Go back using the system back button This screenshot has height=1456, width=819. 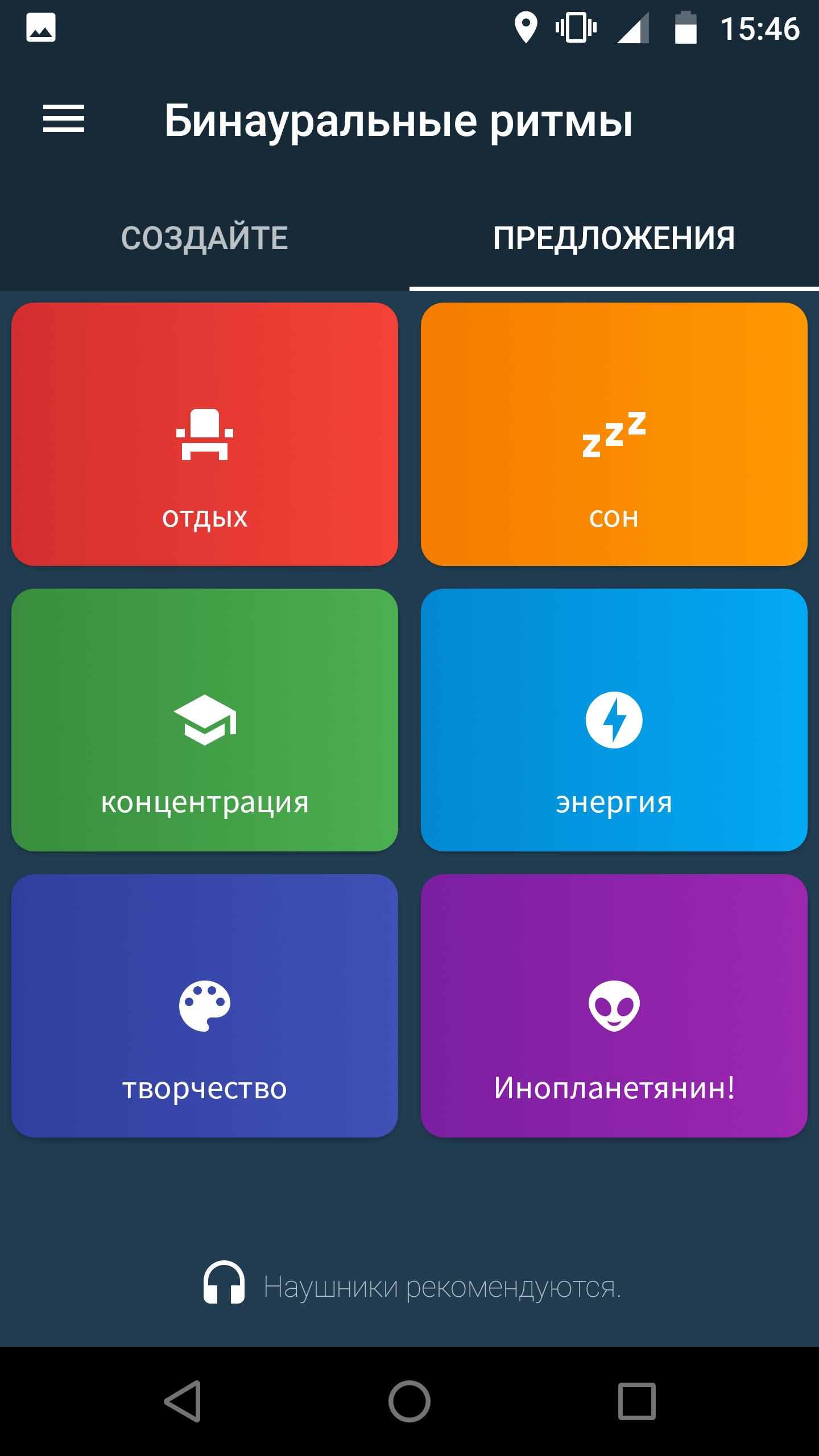tap(183, 1401)
